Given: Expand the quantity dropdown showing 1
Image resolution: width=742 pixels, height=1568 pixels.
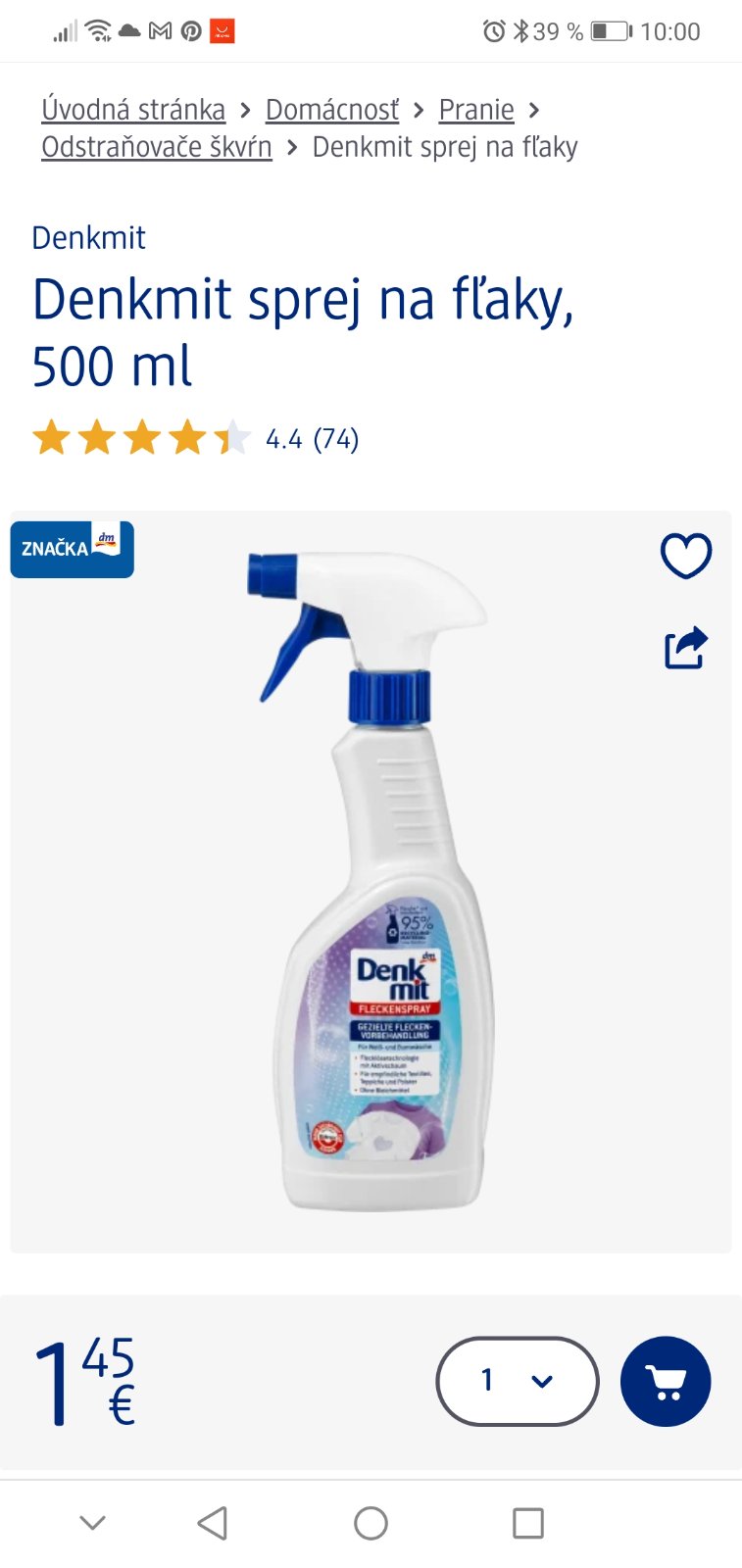Looking at the screenshot, I should coord(517,1381).
